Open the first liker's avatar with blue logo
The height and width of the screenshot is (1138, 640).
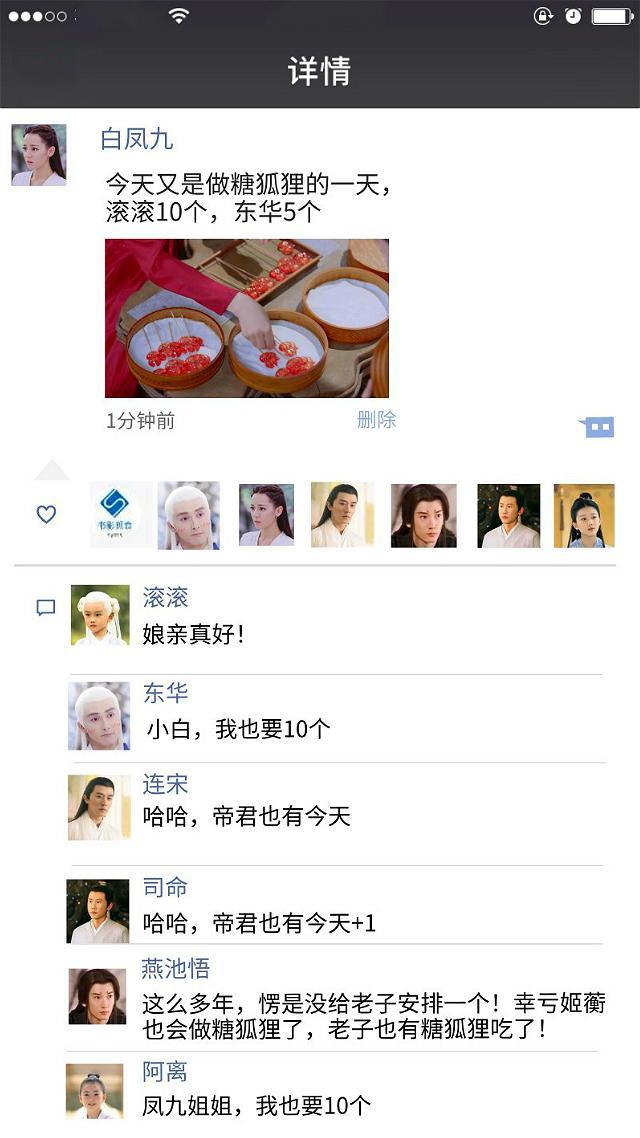(121, 515)
